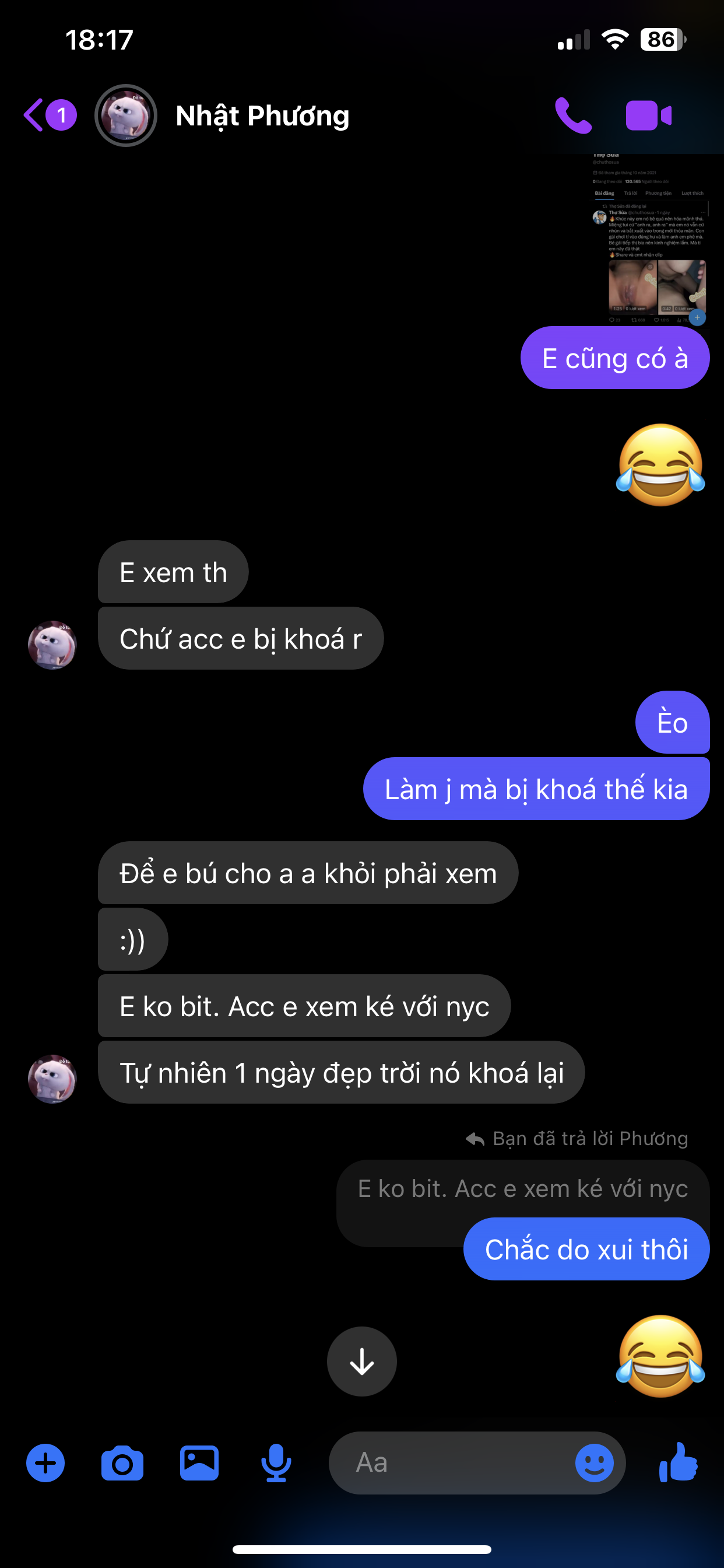Start a video call with Nhật Phương
The width and height of the screenshot is (724, 1568).
pos(649,116)
